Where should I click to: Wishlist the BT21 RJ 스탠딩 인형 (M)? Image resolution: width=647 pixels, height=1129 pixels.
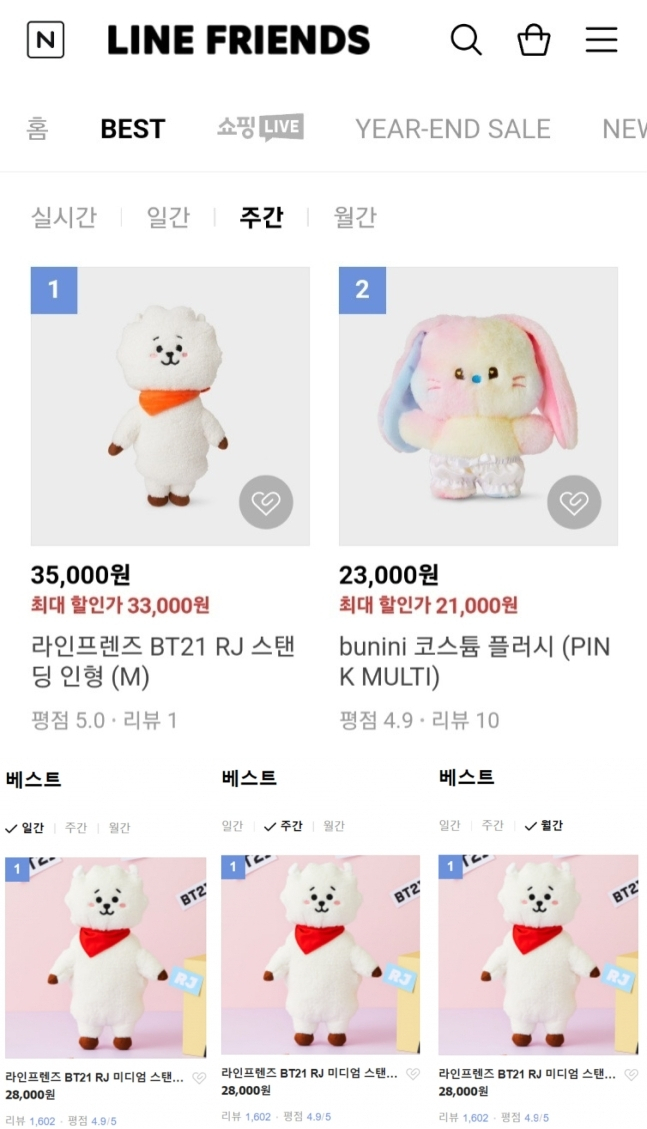click(x=266, y=502)
